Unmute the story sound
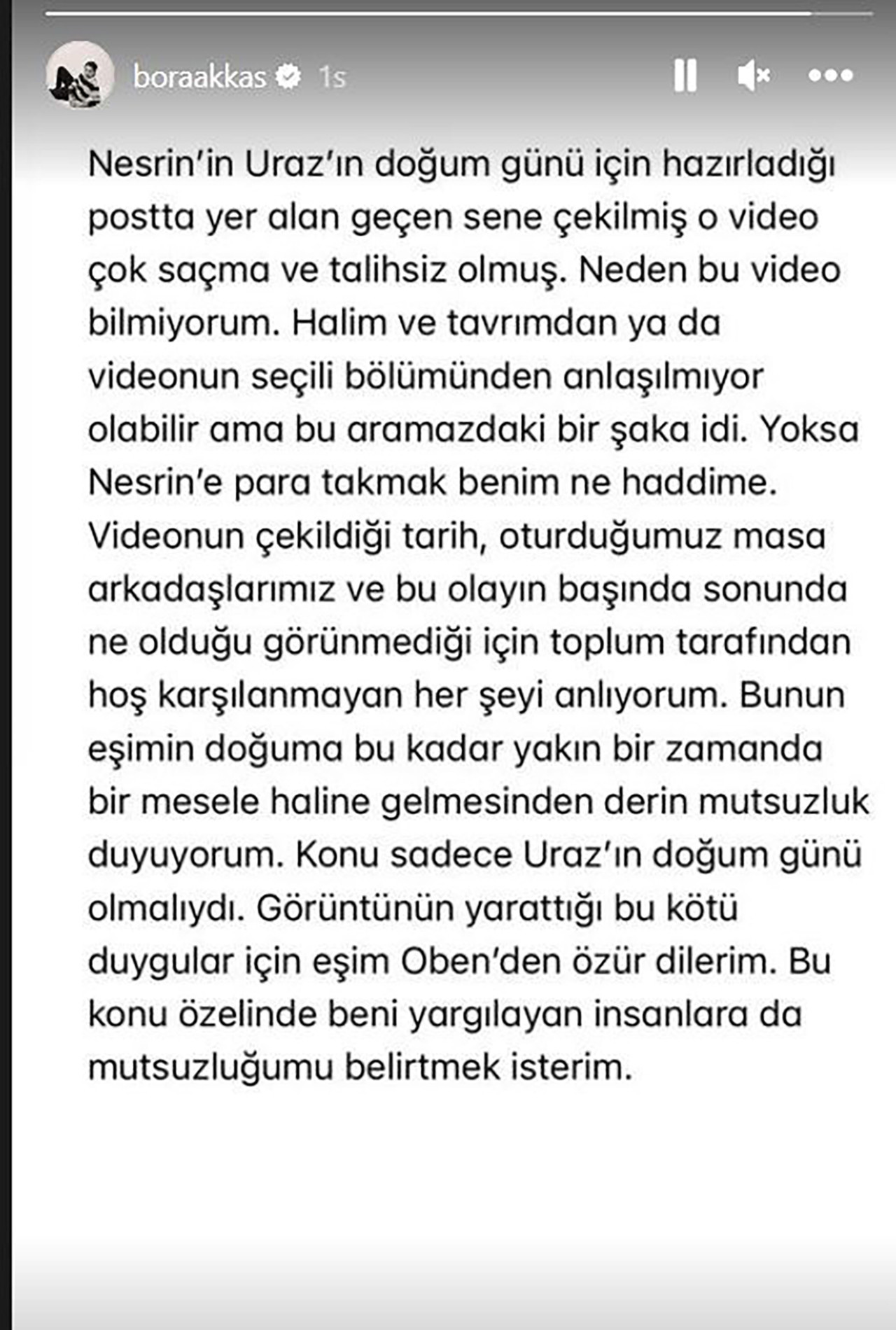The height and width of the screenshot is (1330, 896). [x=753, y=75]
